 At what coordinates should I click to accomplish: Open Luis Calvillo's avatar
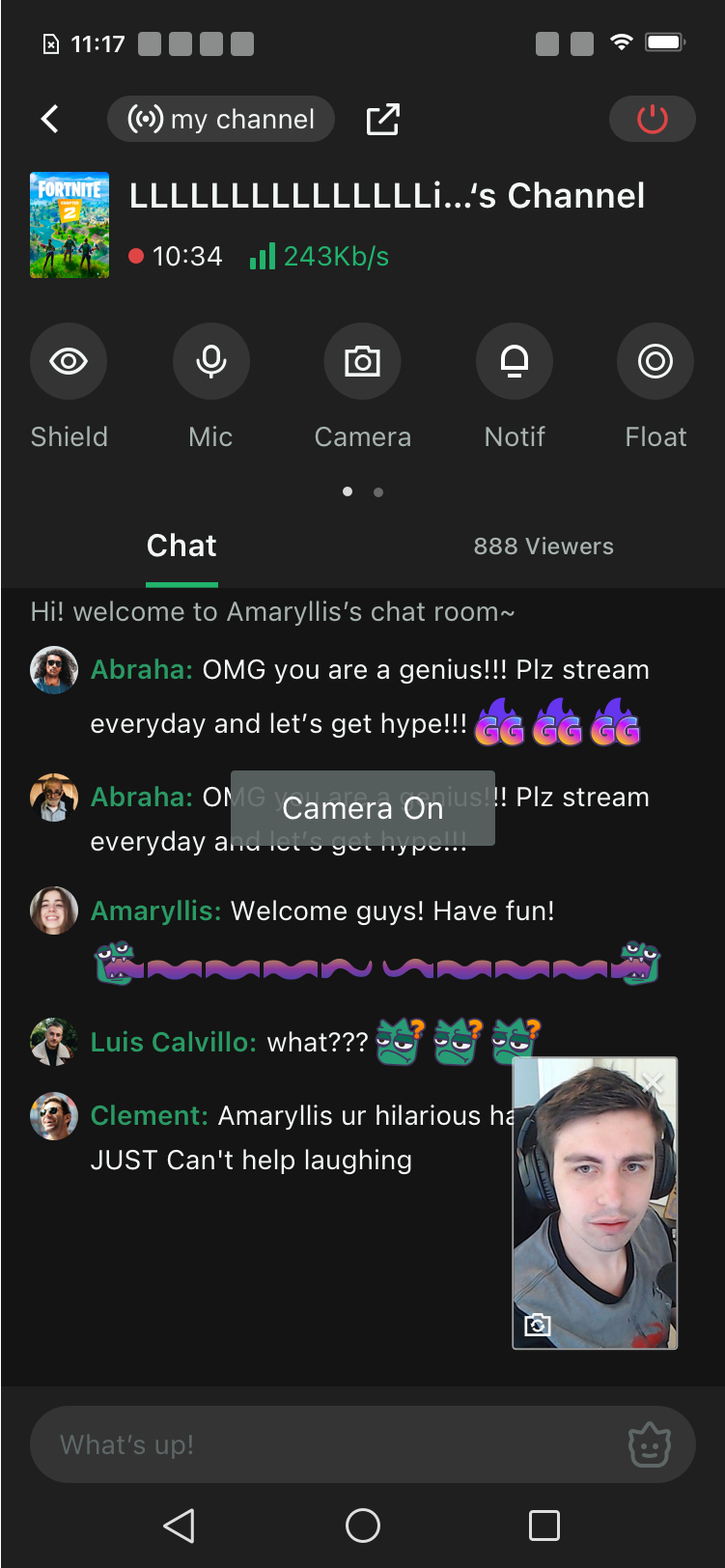click(53, 1042)
